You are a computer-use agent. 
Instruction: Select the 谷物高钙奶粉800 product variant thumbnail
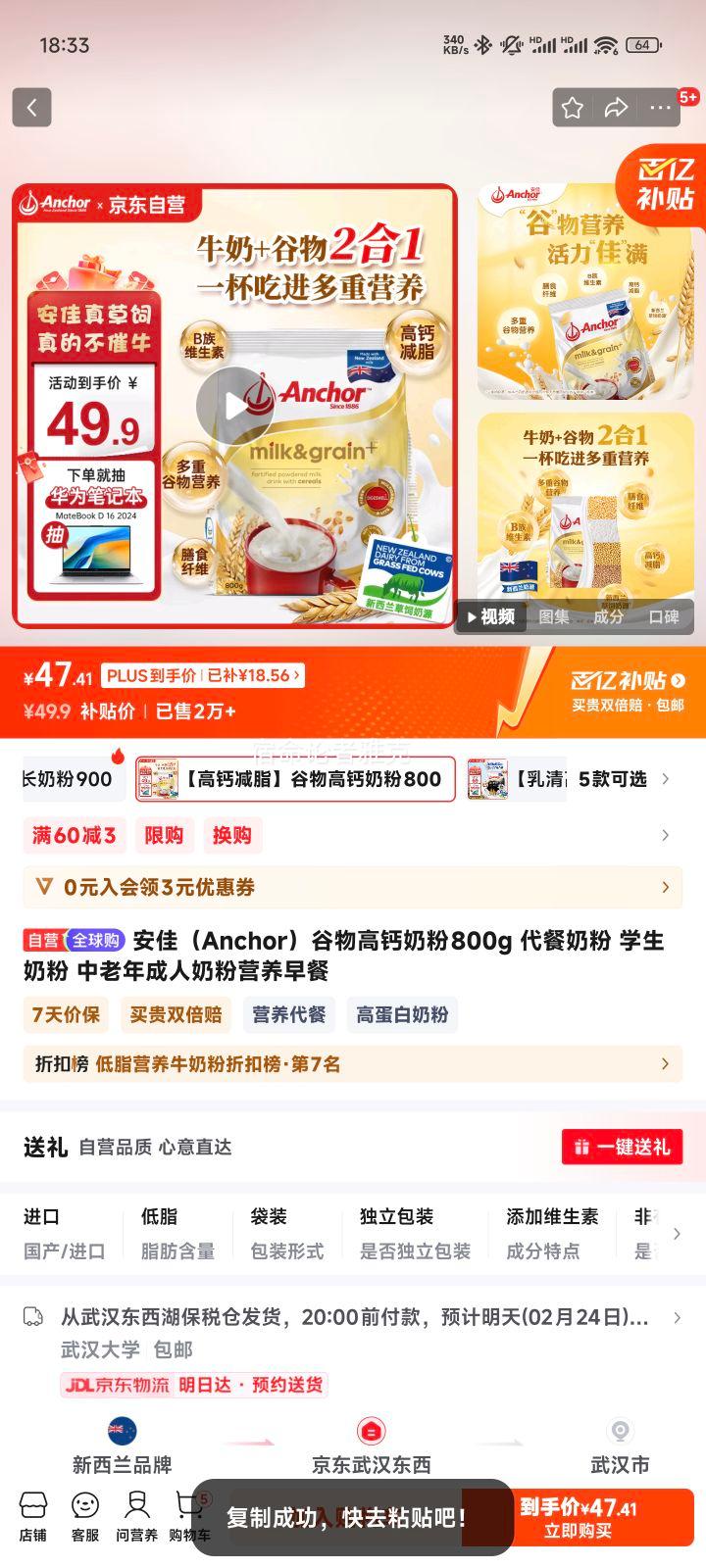tap(294, 779)
